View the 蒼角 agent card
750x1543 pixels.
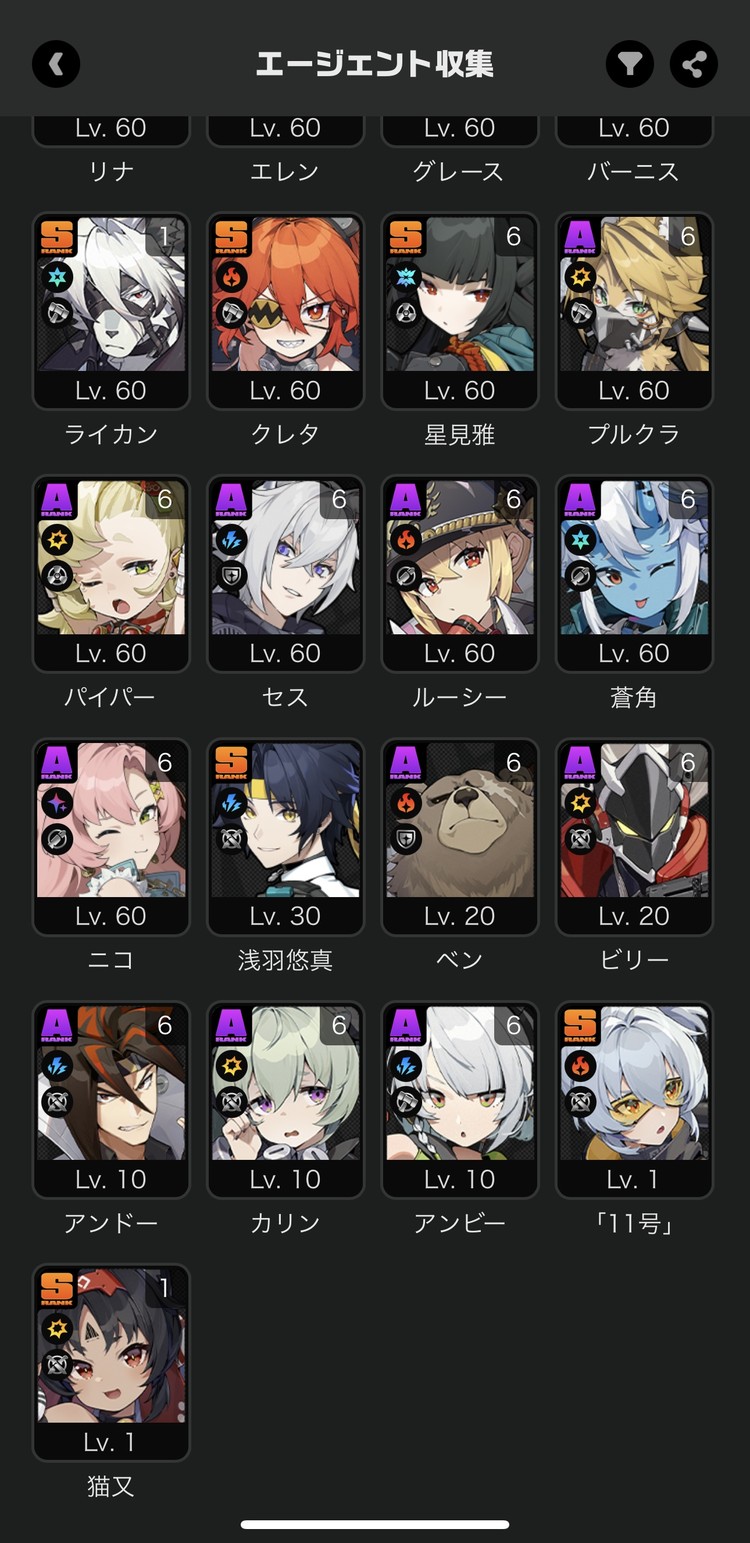pyautogui.click(x=634, y=573)
